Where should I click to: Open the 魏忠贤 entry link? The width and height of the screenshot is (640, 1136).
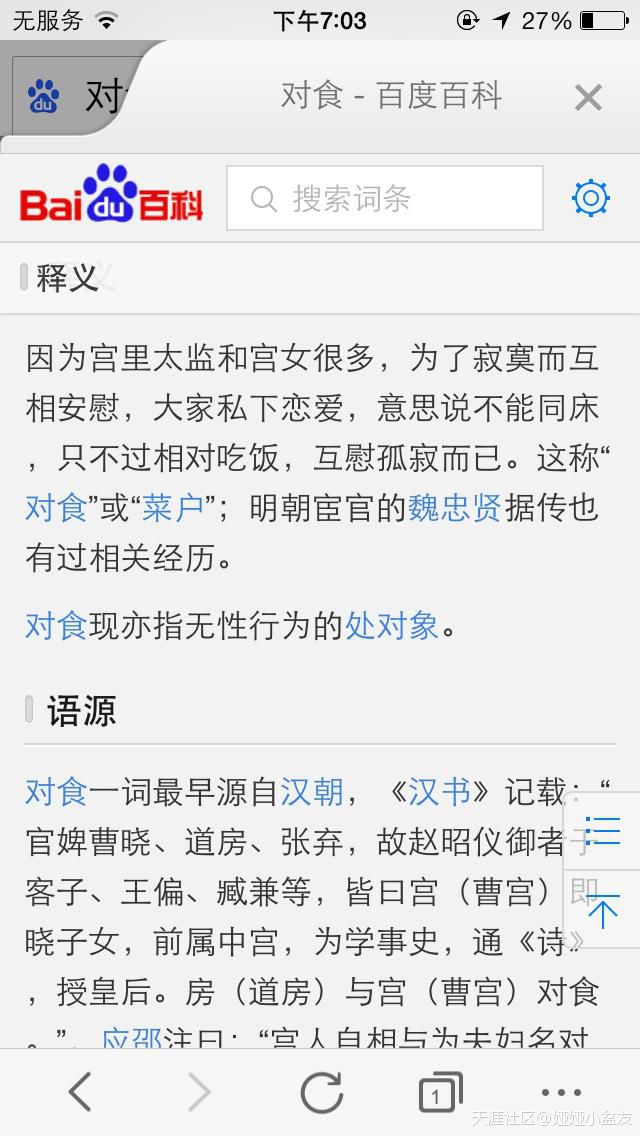pyautogui.click(x=454, y=508)
